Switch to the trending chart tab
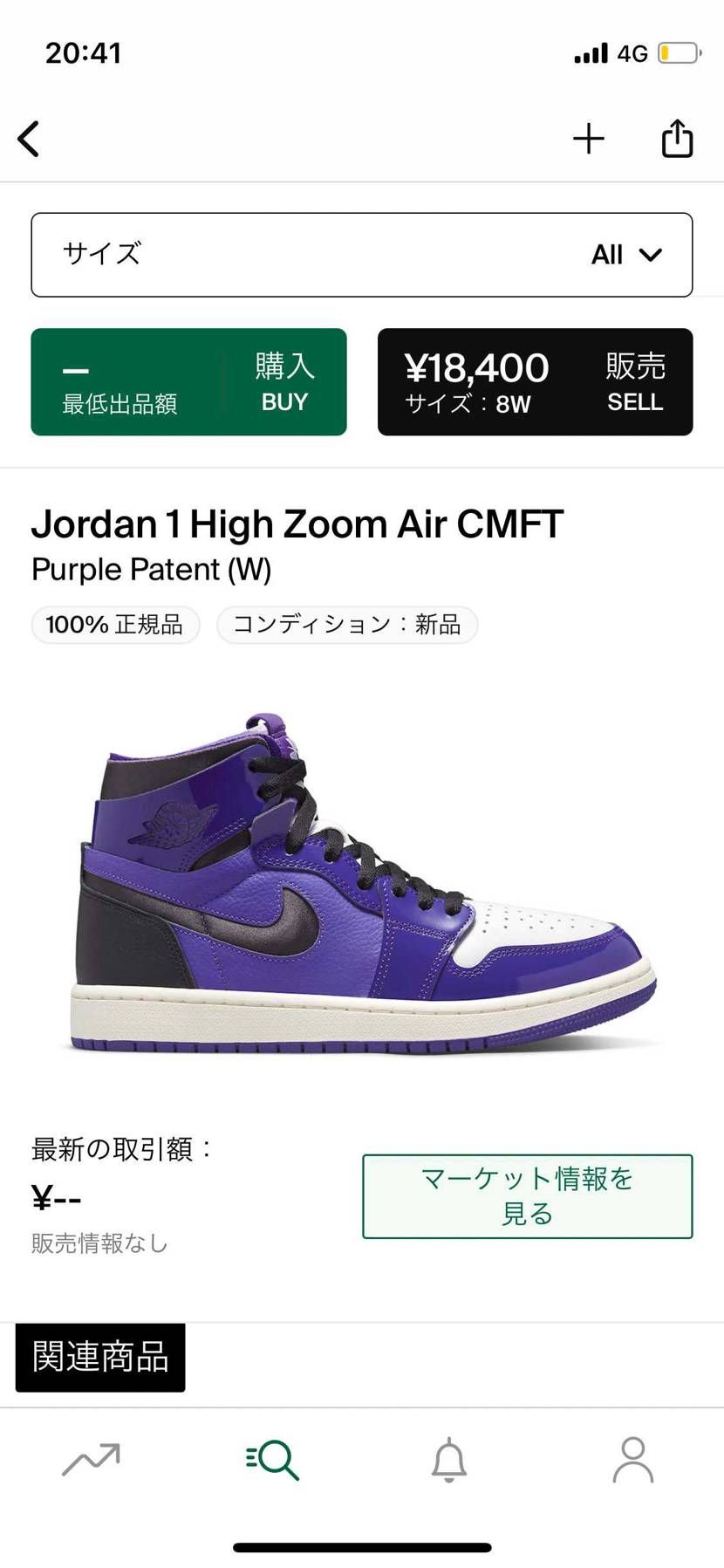Viewport: 724px width, 1568px height. (x=91, y=1460)
